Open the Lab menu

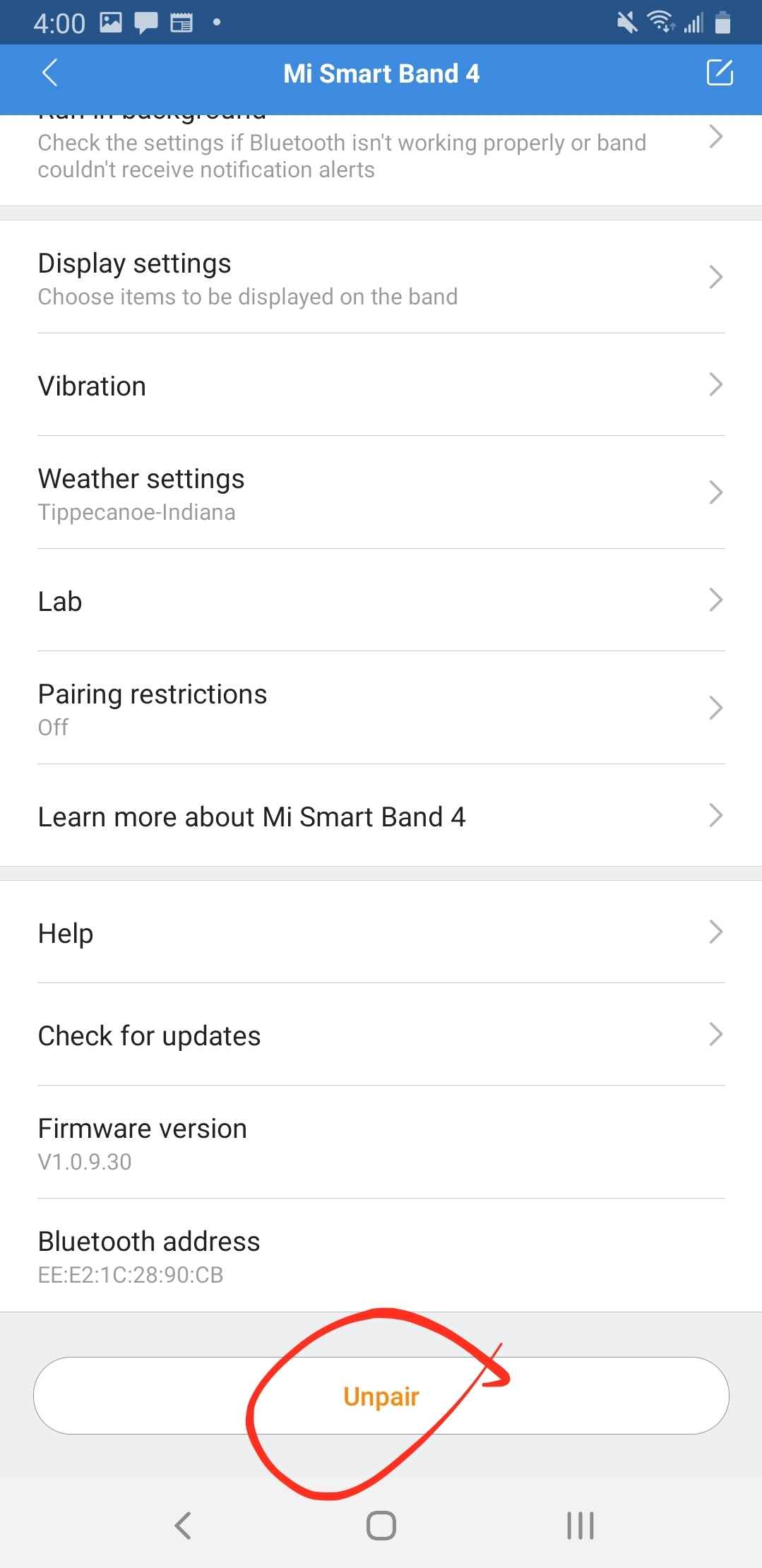tap(381, 600)
